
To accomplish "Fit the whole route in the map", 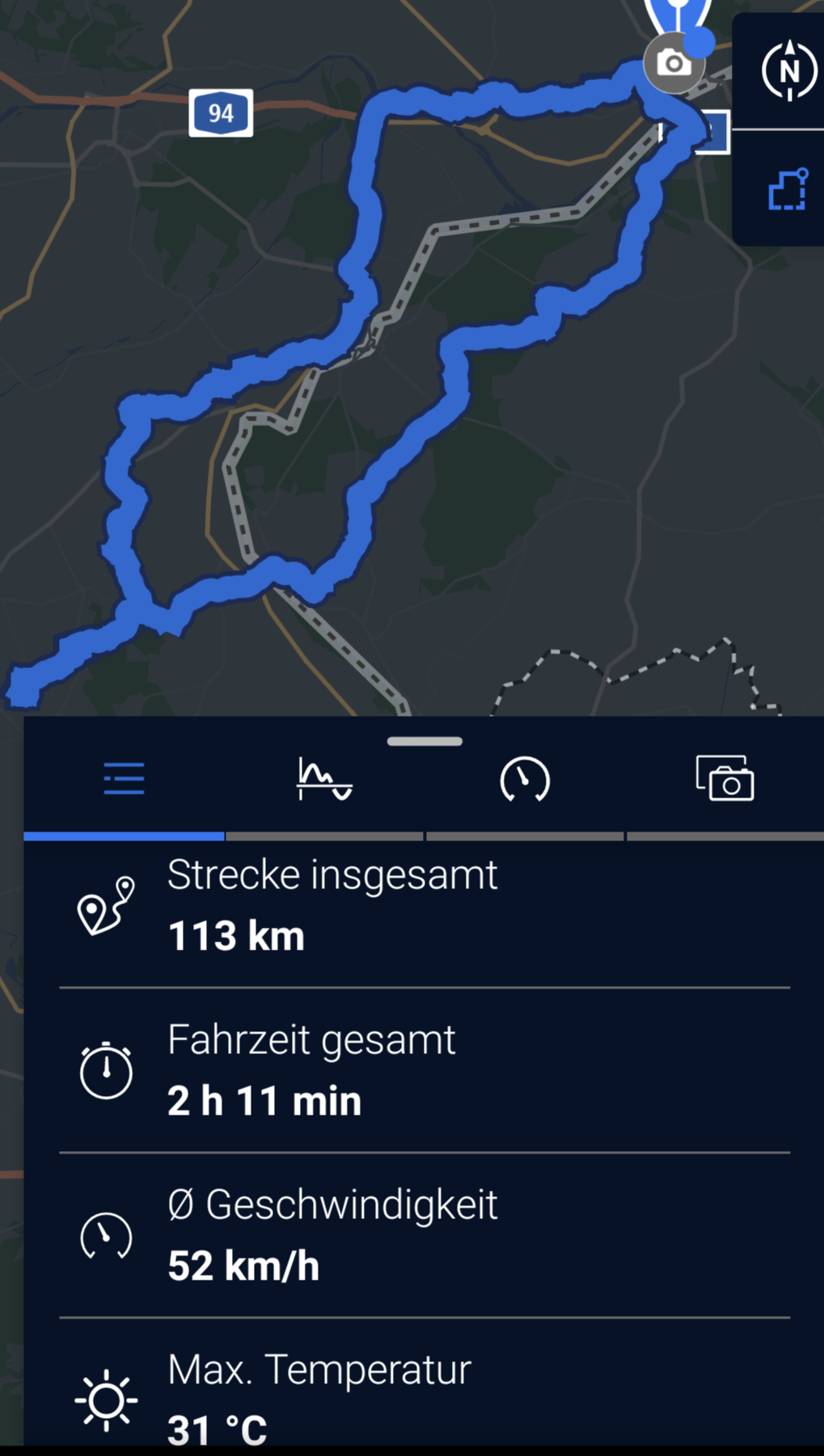I will (x=787, y=191).
